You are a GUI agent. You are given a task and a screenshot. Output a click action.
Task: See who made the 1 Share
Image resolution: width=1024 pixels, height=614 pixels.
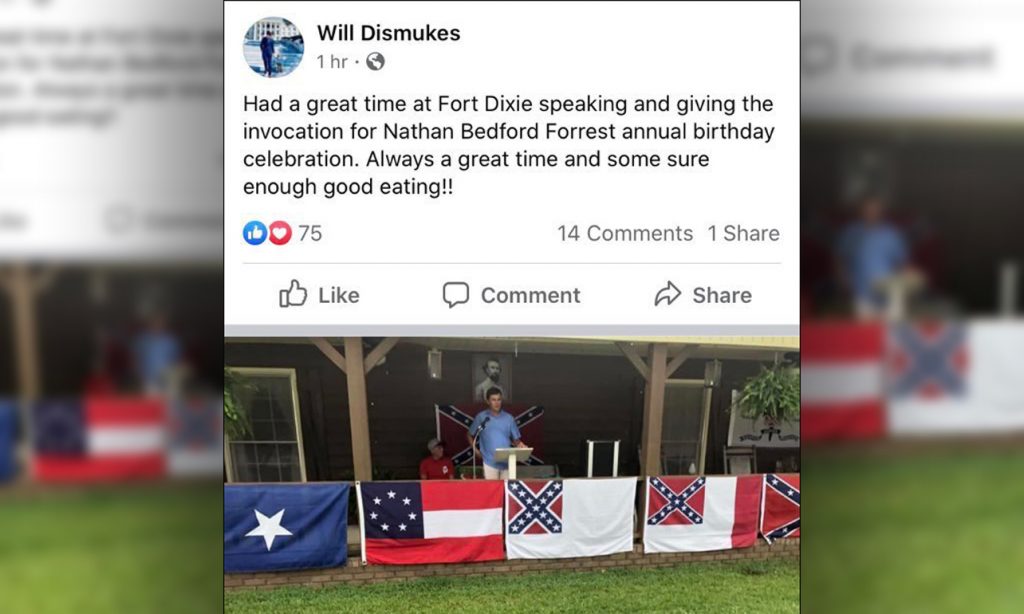743,233
